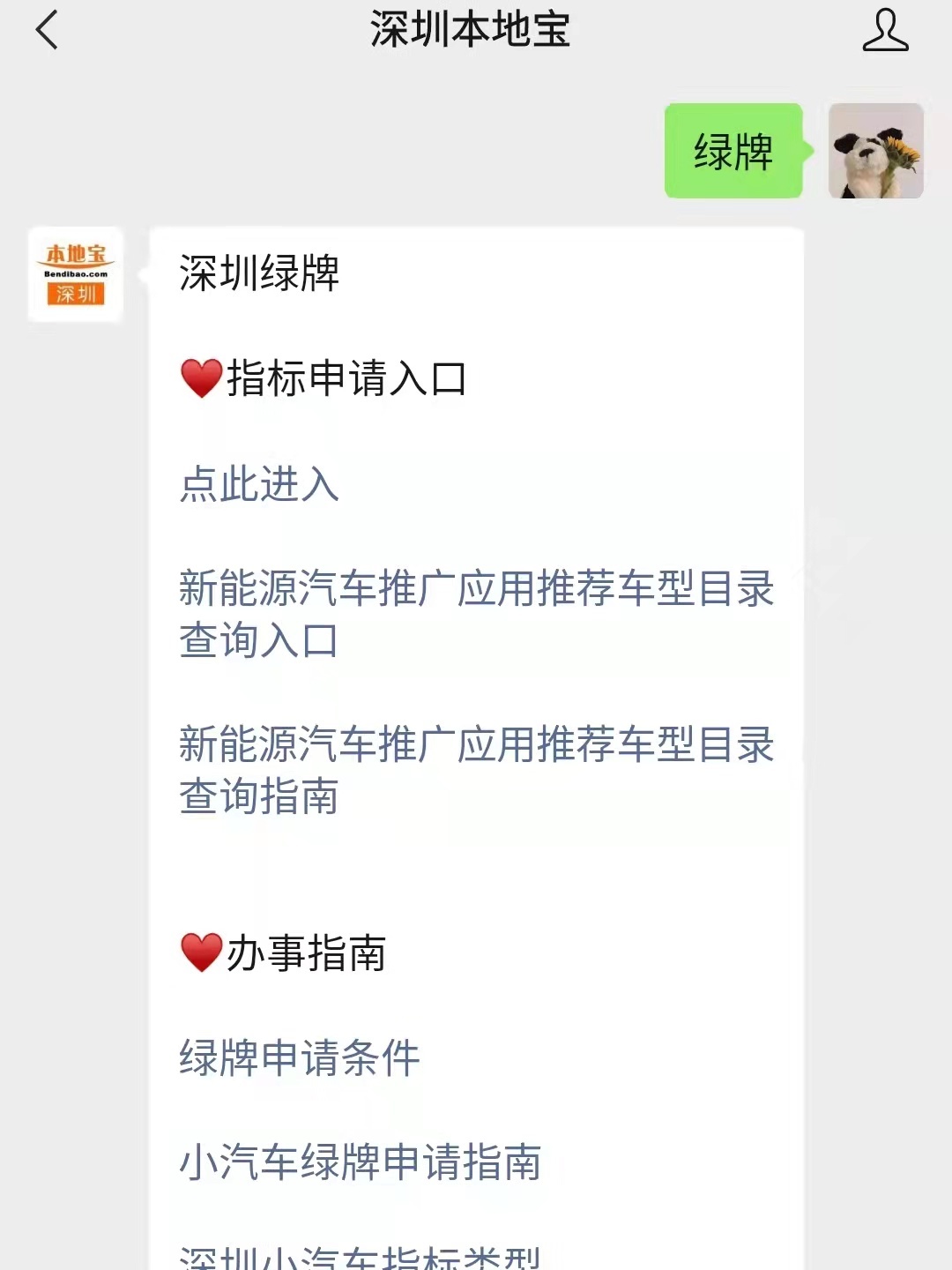Screen dimensions: 952x1270
Task: Open the 绿牌申请条件 link
Action: pyautogui.click(x=300, y=1057)
